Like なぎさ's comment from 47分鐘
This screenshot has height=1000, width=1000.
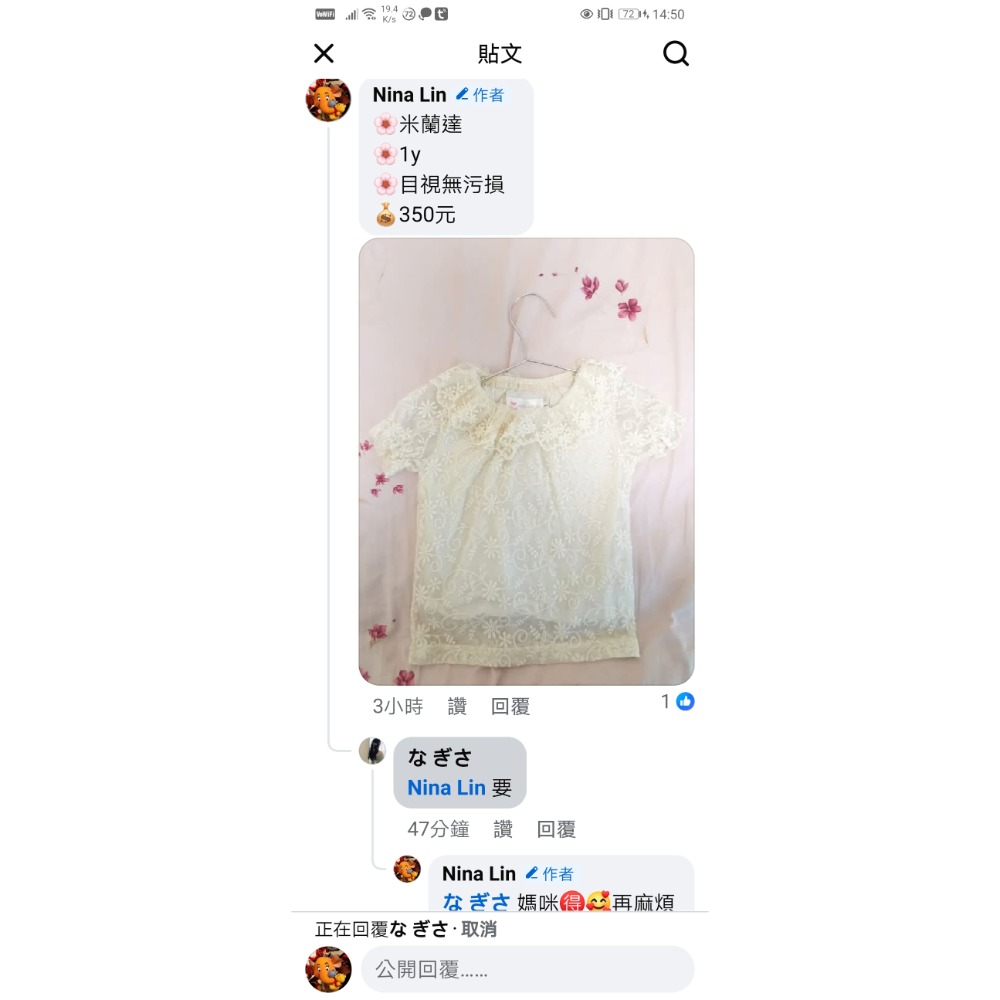(x=502, y=829)
